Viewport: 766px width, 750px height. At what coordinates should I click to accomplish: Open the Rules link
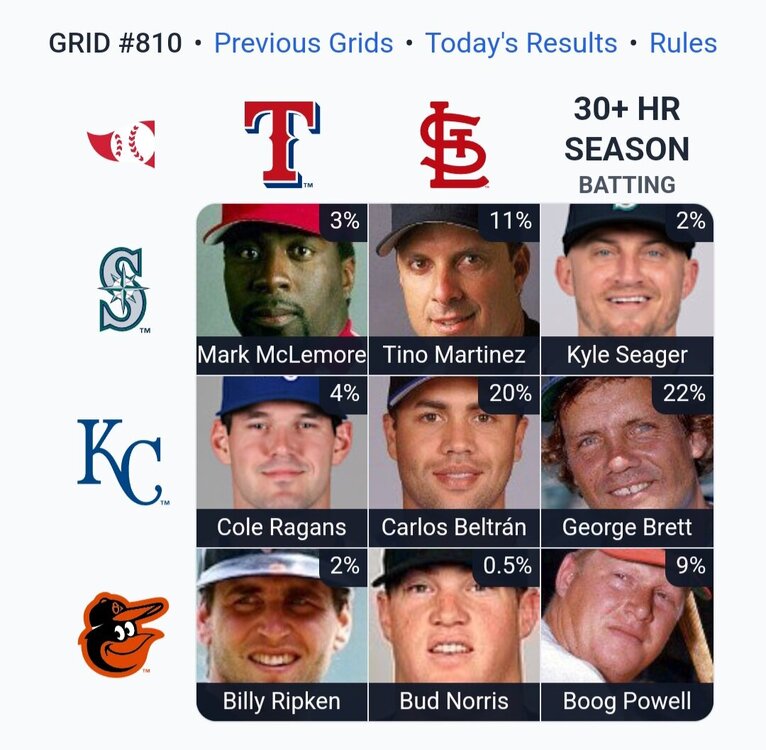(x=683, y=44)
